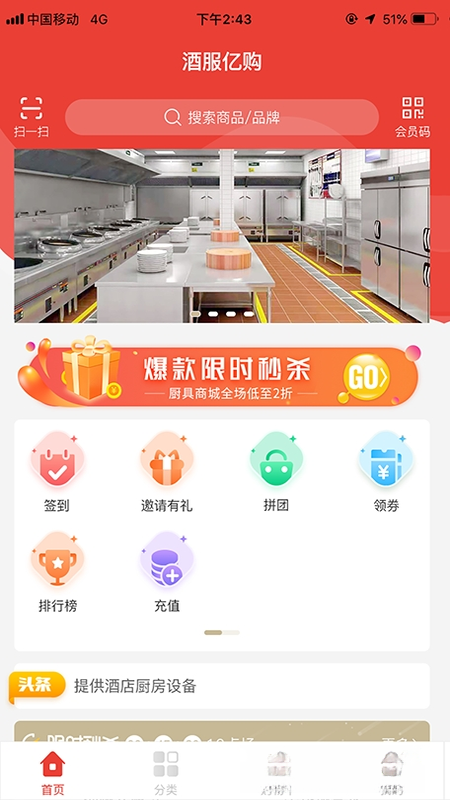Open 充值 top-up
Screen dimensions: 450x800
click(x=167, y=572)
